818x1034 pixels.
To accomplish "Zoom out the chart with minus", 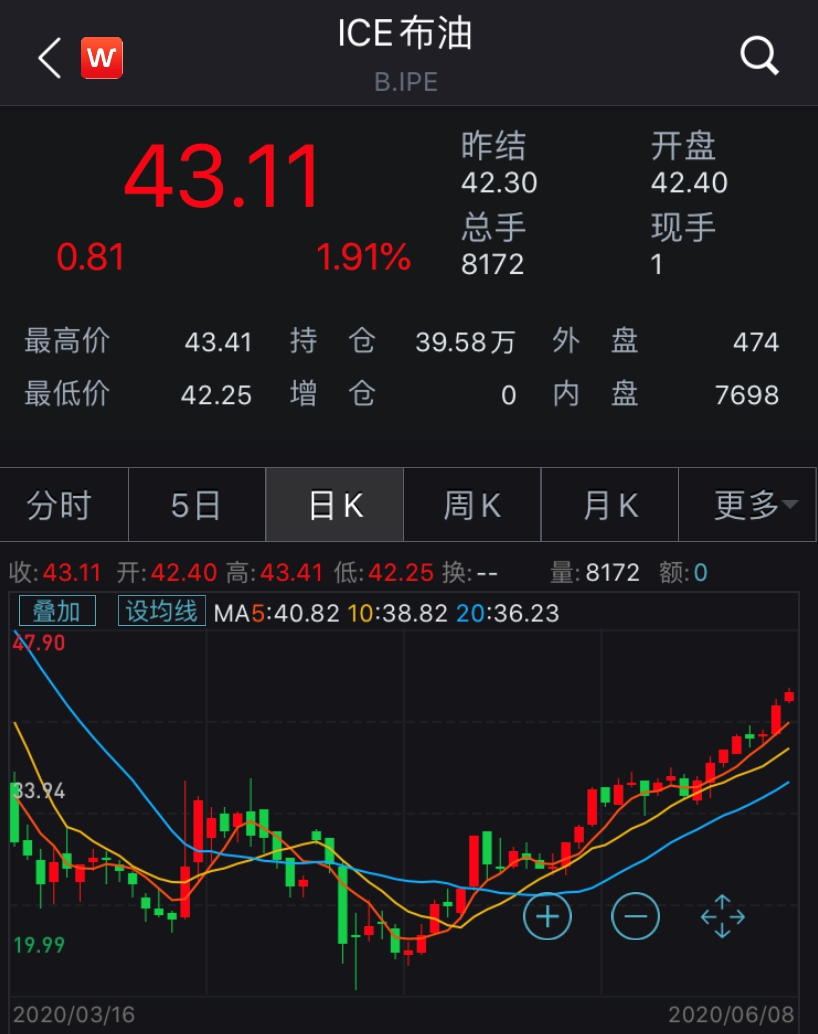I will point(635,915).
